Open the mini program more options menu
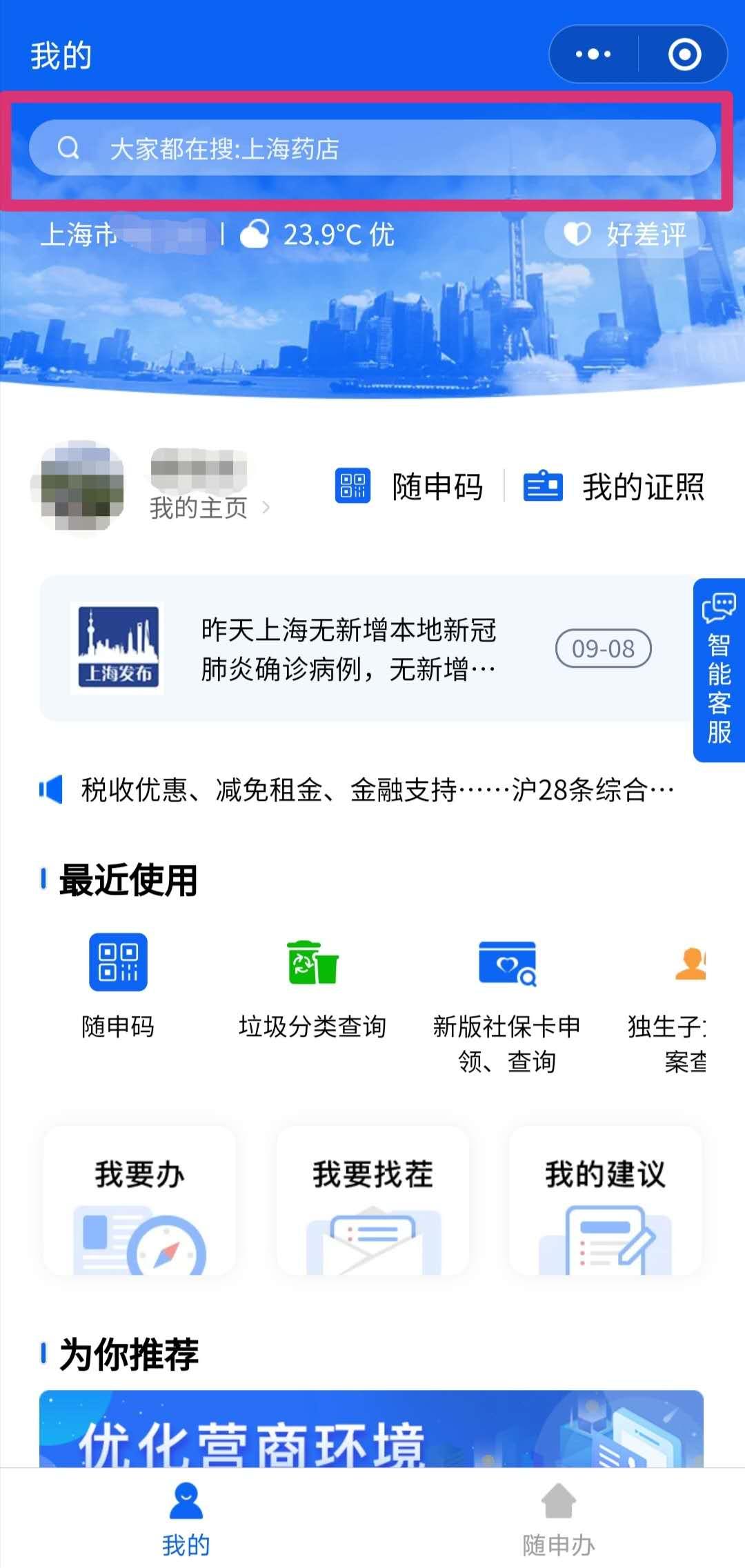The width and height of the screenshot is (745, 1568). tap(593, 54)
